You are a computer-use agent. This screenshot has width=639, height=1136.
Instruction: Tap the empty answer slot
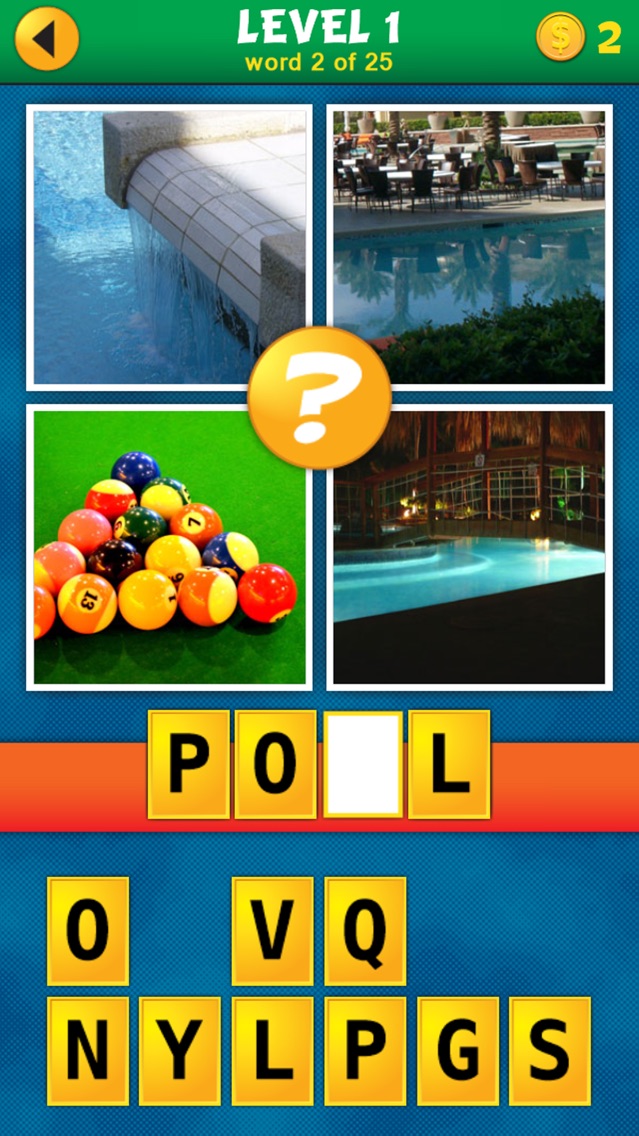click(363, 764)
